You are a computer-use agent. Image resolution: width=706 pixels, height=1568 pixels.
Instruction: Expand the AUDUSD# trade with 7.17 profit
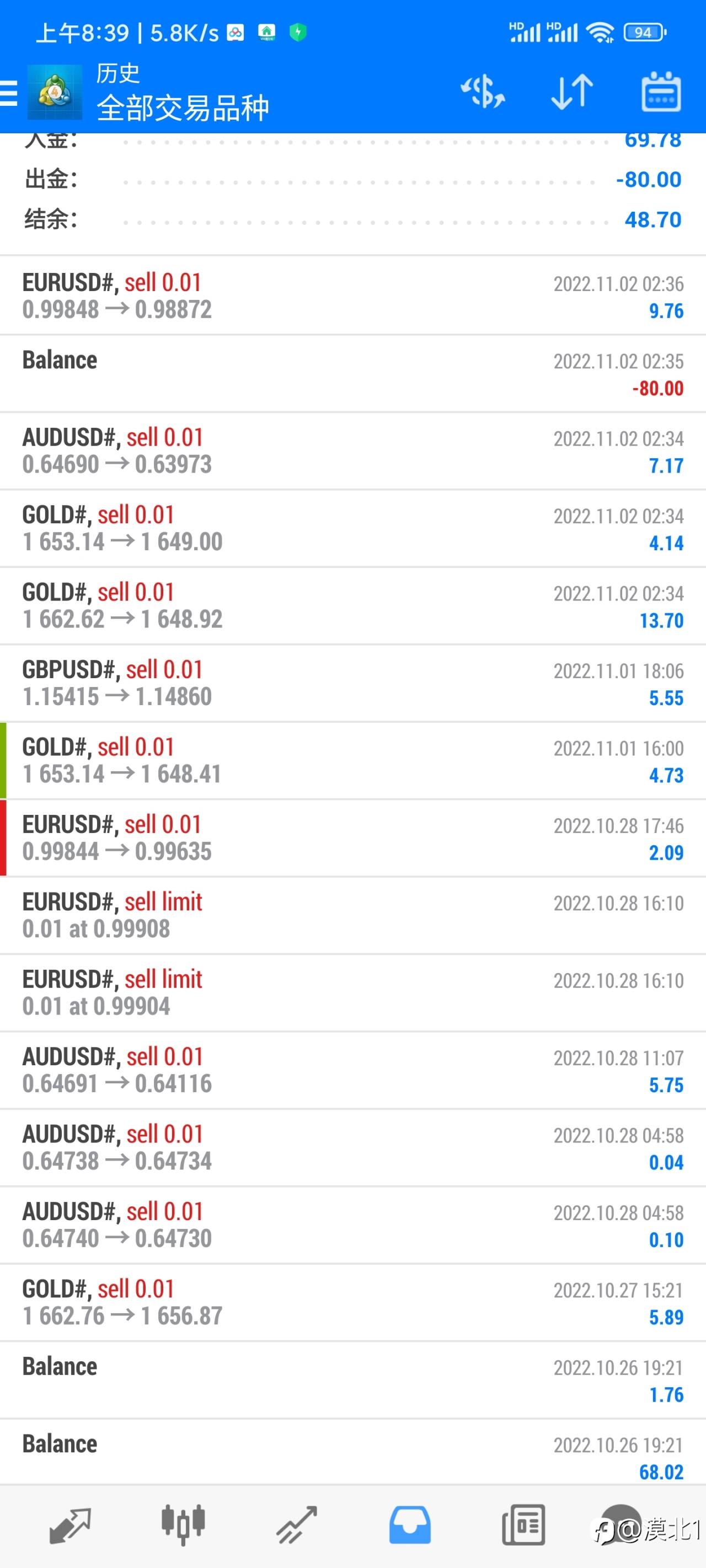(x=352, y=451)
